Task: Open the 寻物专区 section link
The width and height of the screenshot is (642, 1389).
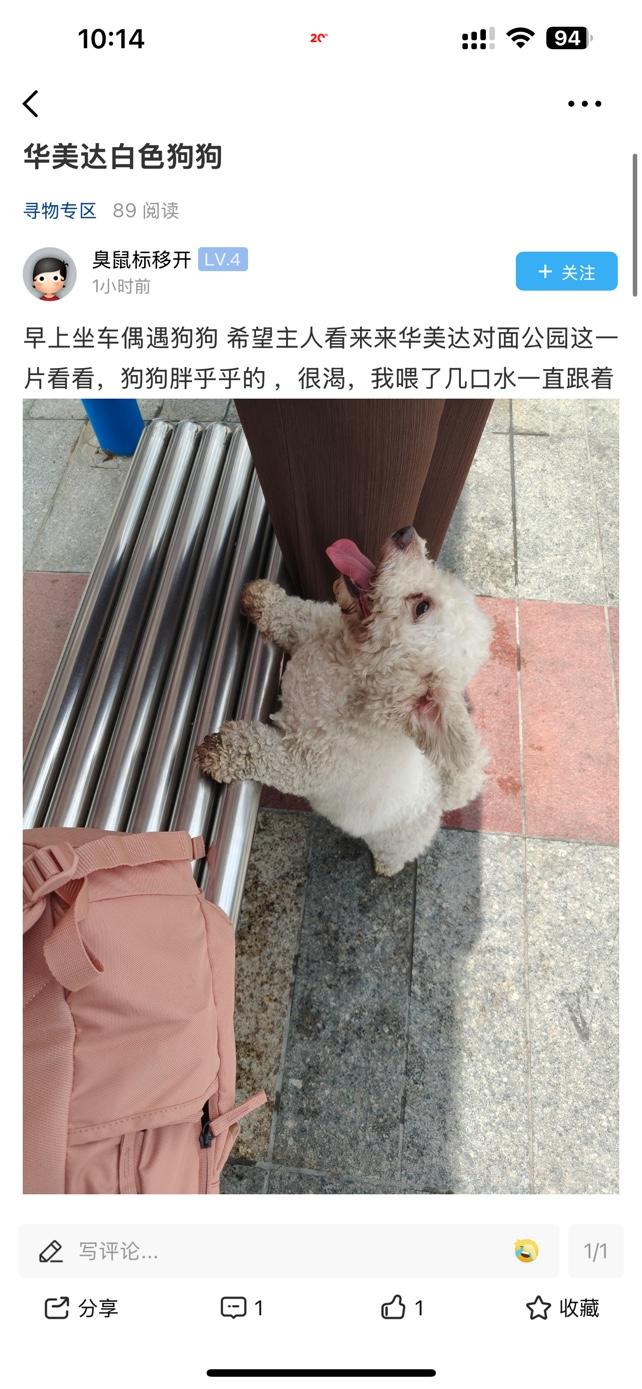Action: tap(60, 211)
